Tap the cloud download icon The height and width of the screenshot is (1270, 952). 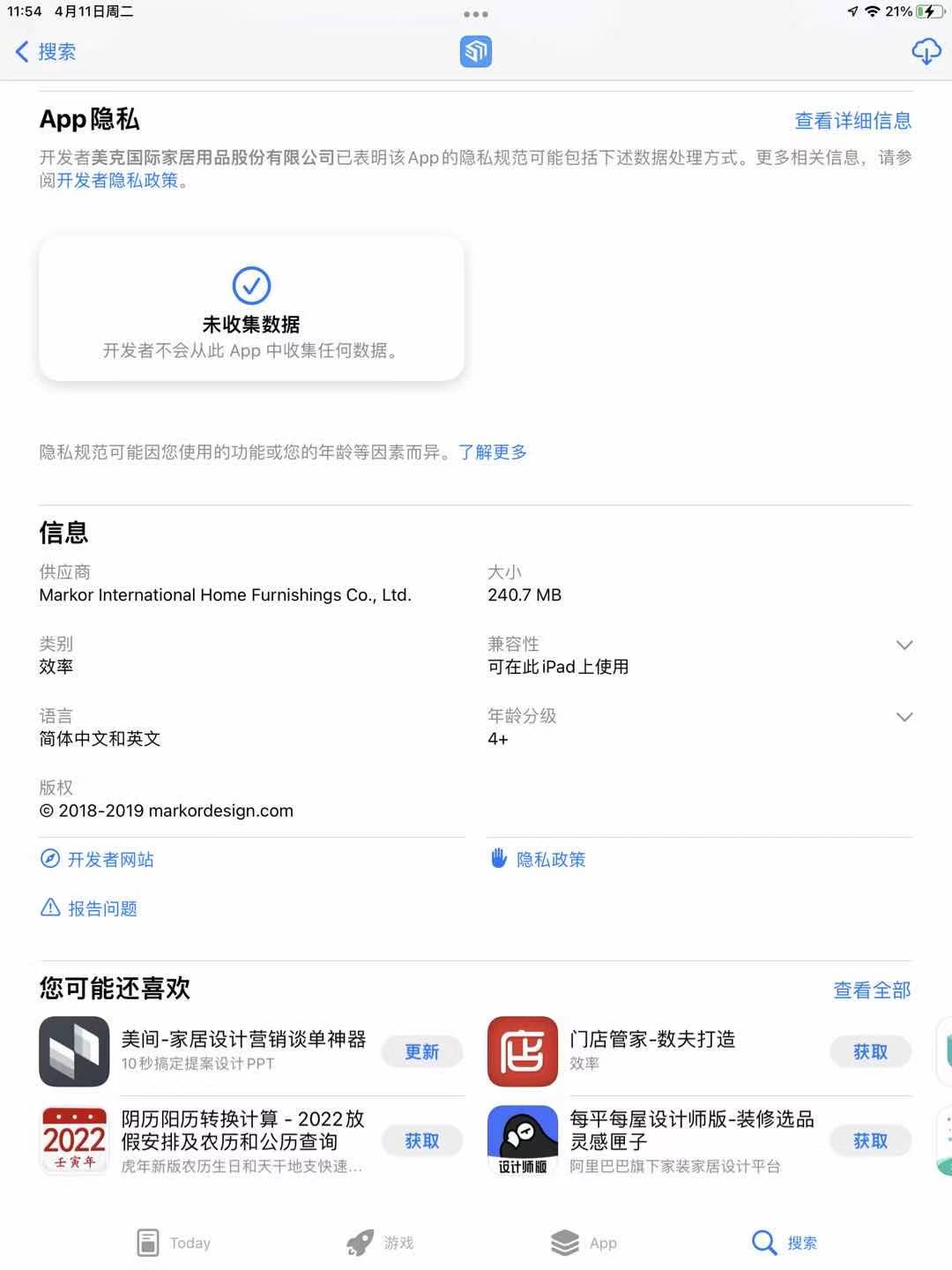(x=926, y=52)
